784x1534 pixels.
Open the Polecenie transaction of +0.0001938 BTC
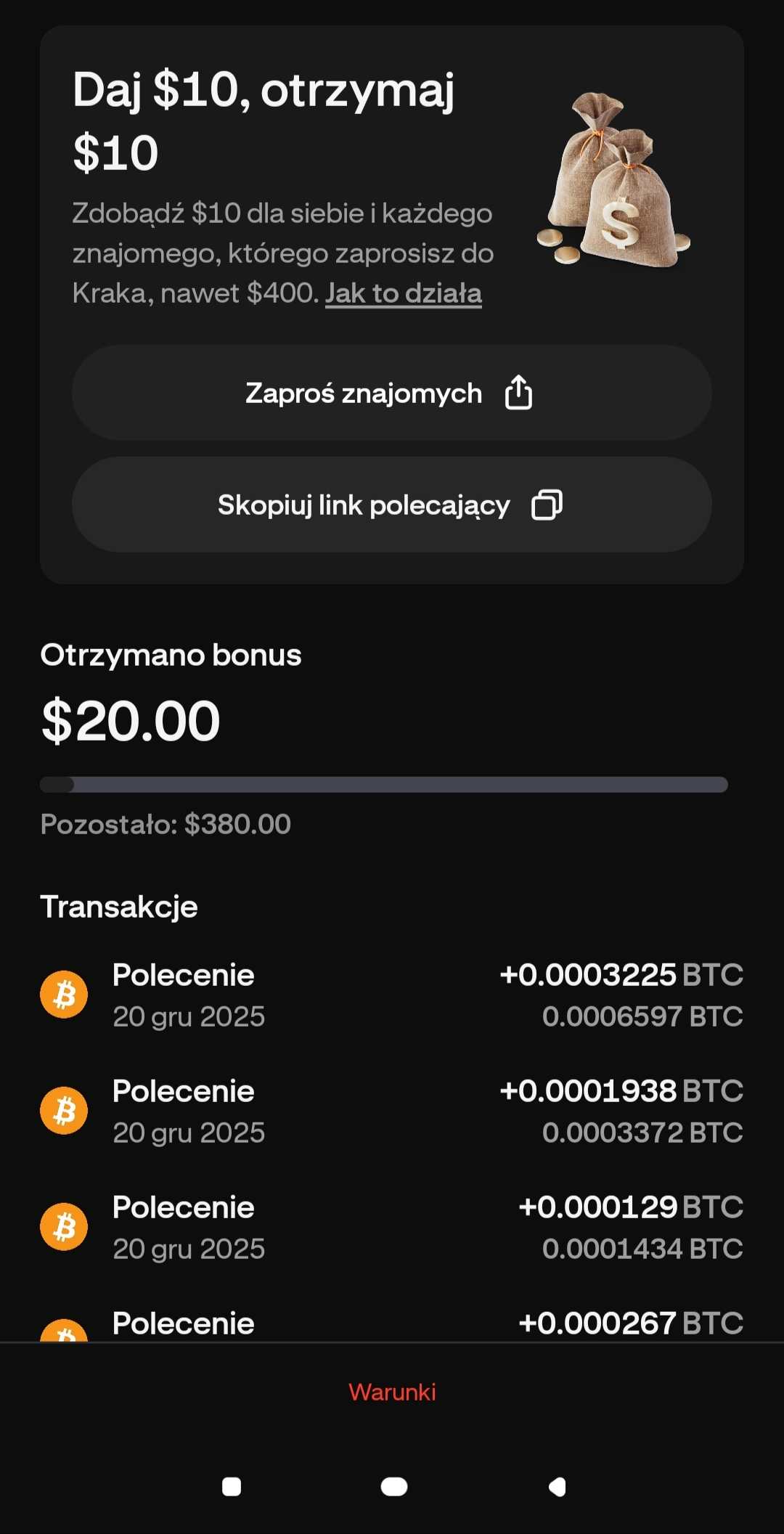tap(391, 1111)
